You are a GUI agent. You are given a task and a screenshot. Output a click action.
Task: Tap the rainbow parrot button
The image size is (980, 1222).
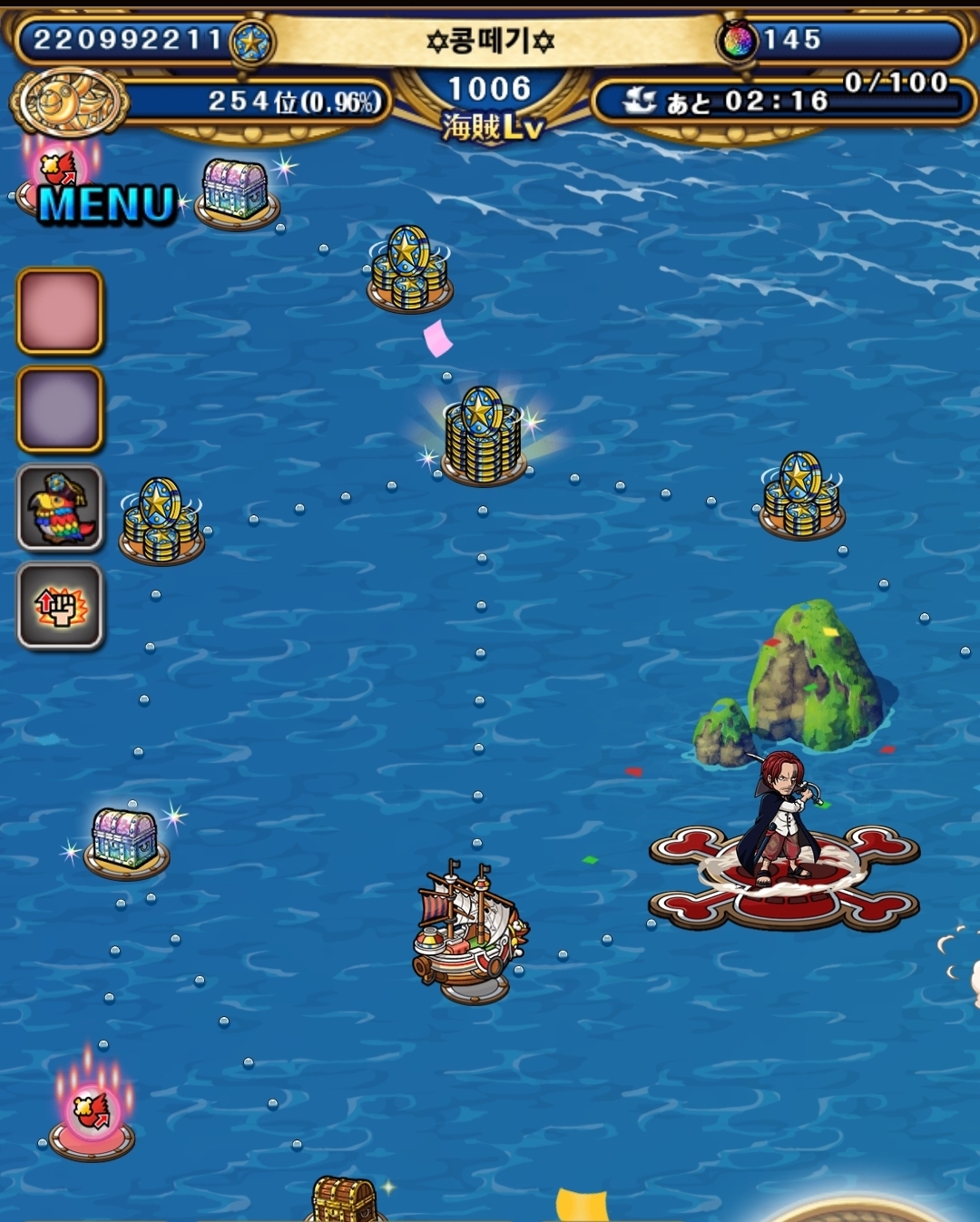pos(60,508)
